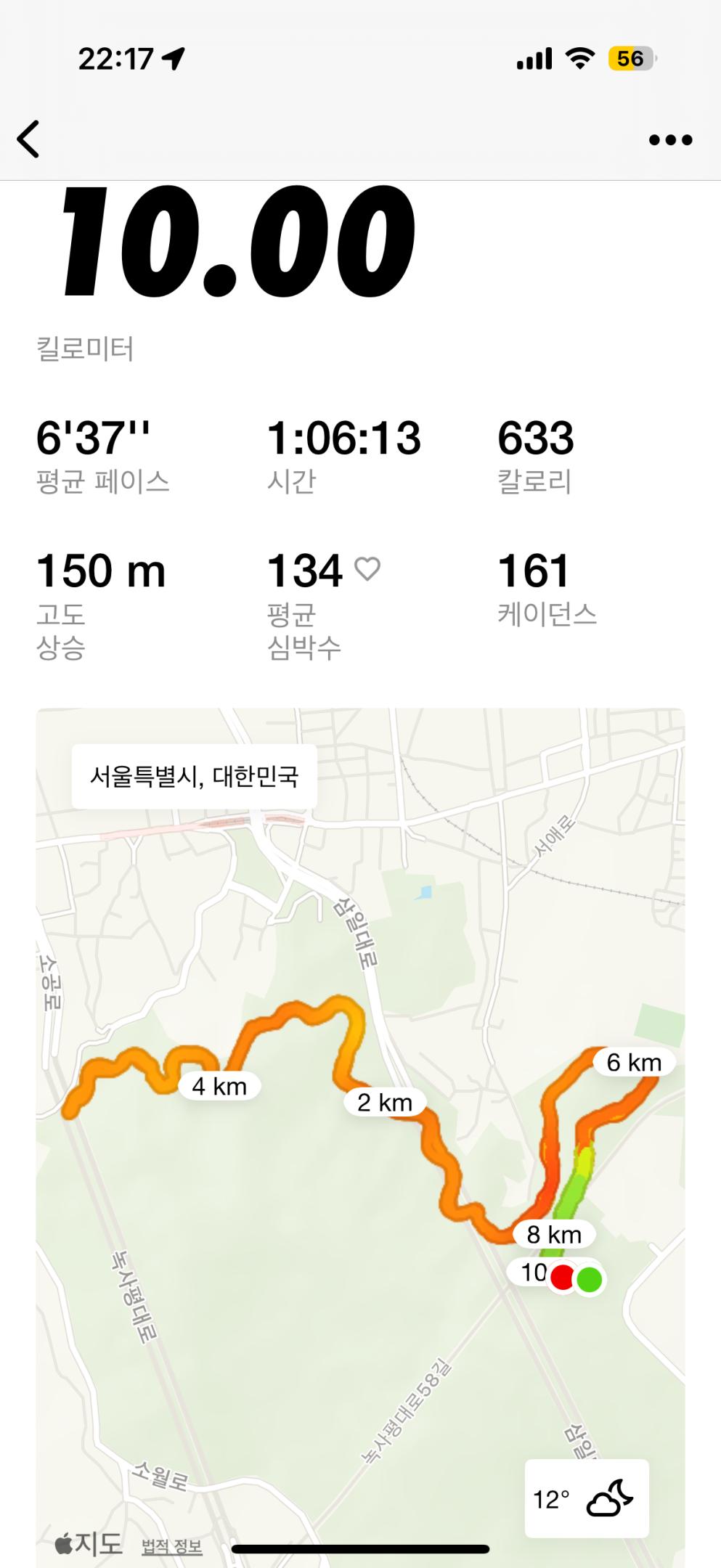
Task: Expand the 8 km split details
Action: tap(555, 1234)
